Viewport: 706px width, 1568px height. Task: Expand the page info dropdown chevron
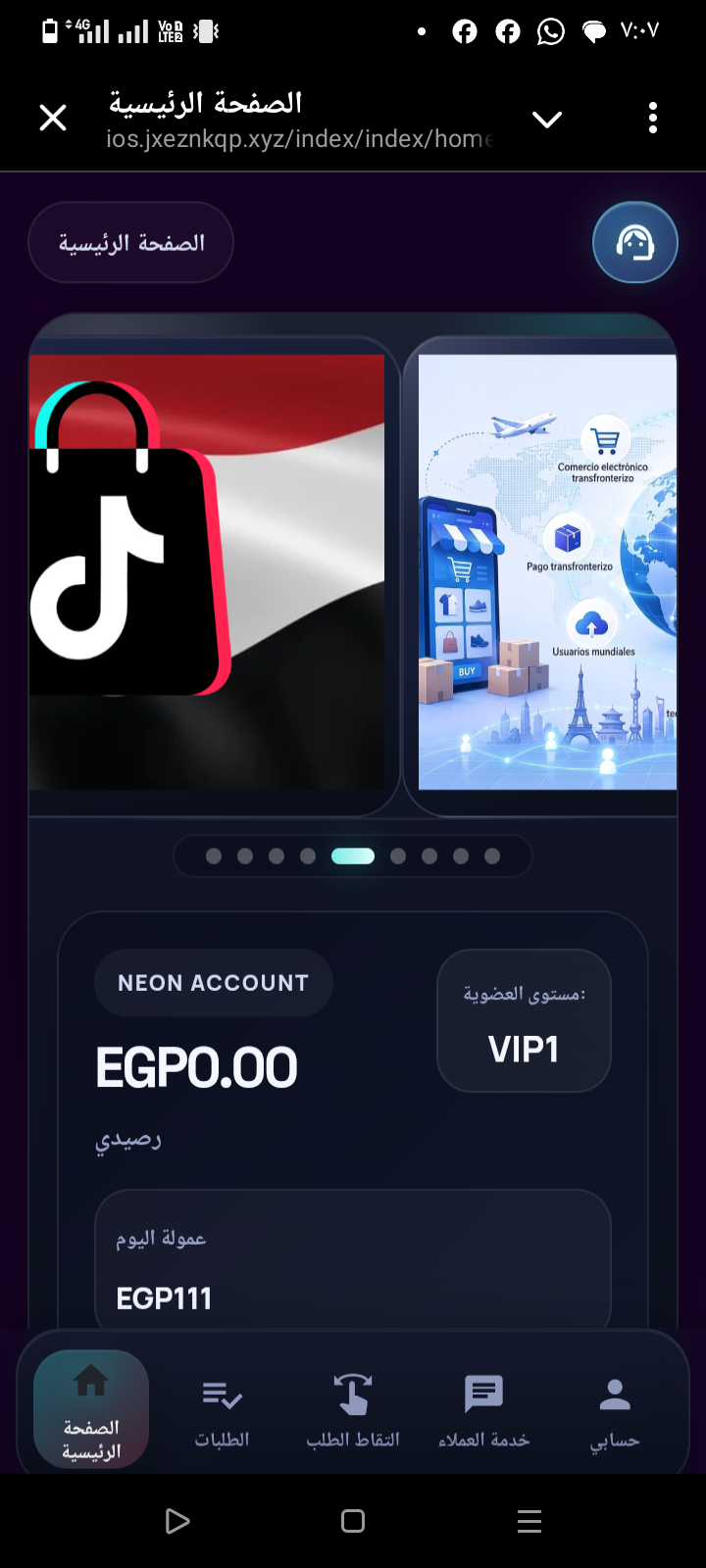point(546,120)
